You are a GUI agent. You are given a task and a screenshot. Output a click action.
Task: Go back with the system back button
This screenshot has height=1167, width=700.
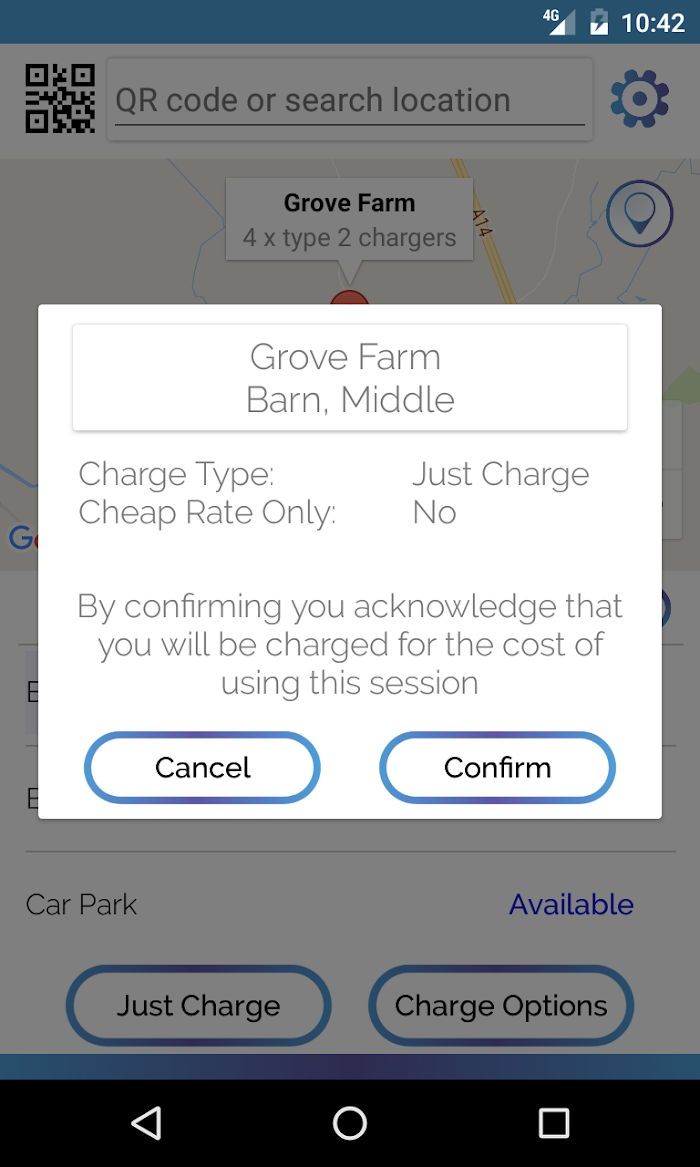pyautogui.click(x=147, y=1122)
